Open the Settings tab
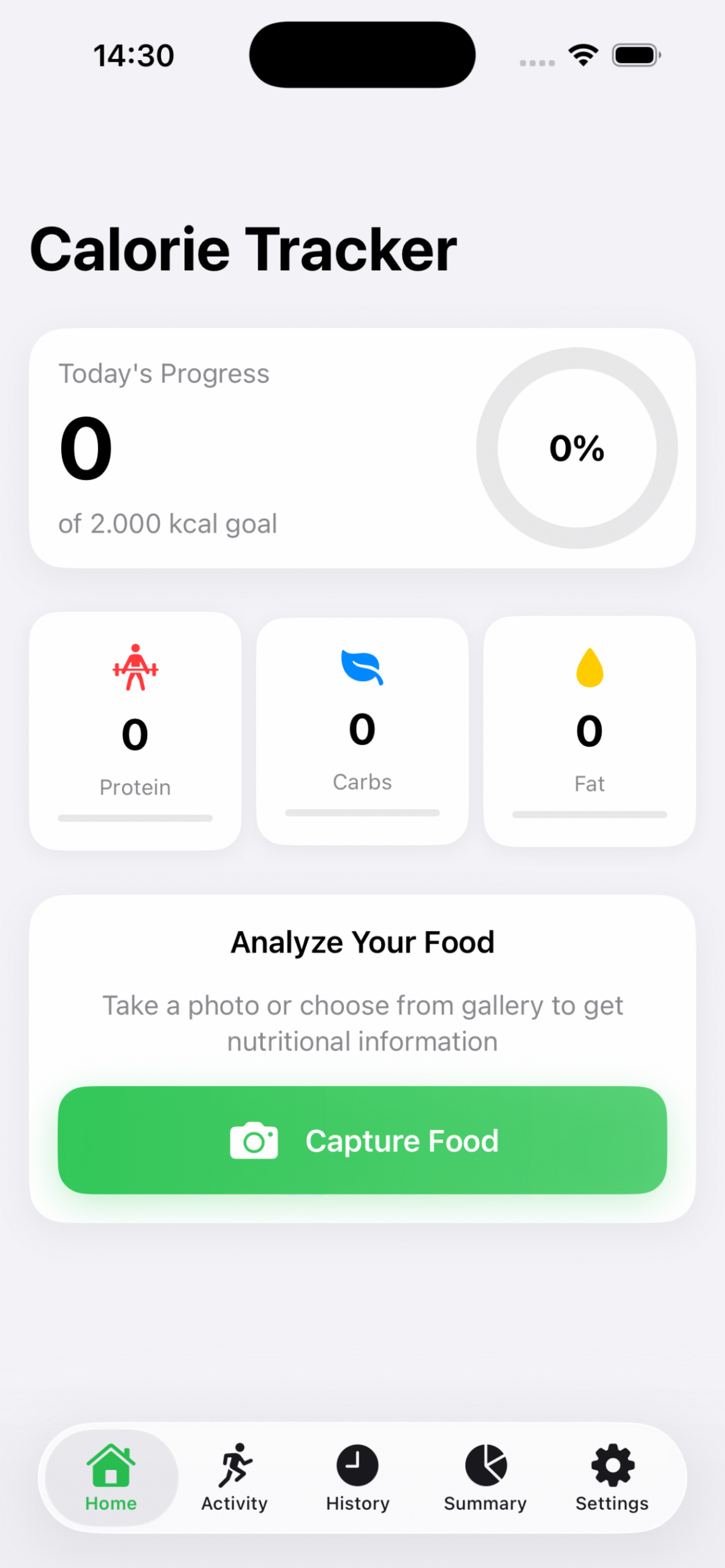725x1568 pixels. click(612, 1477)
